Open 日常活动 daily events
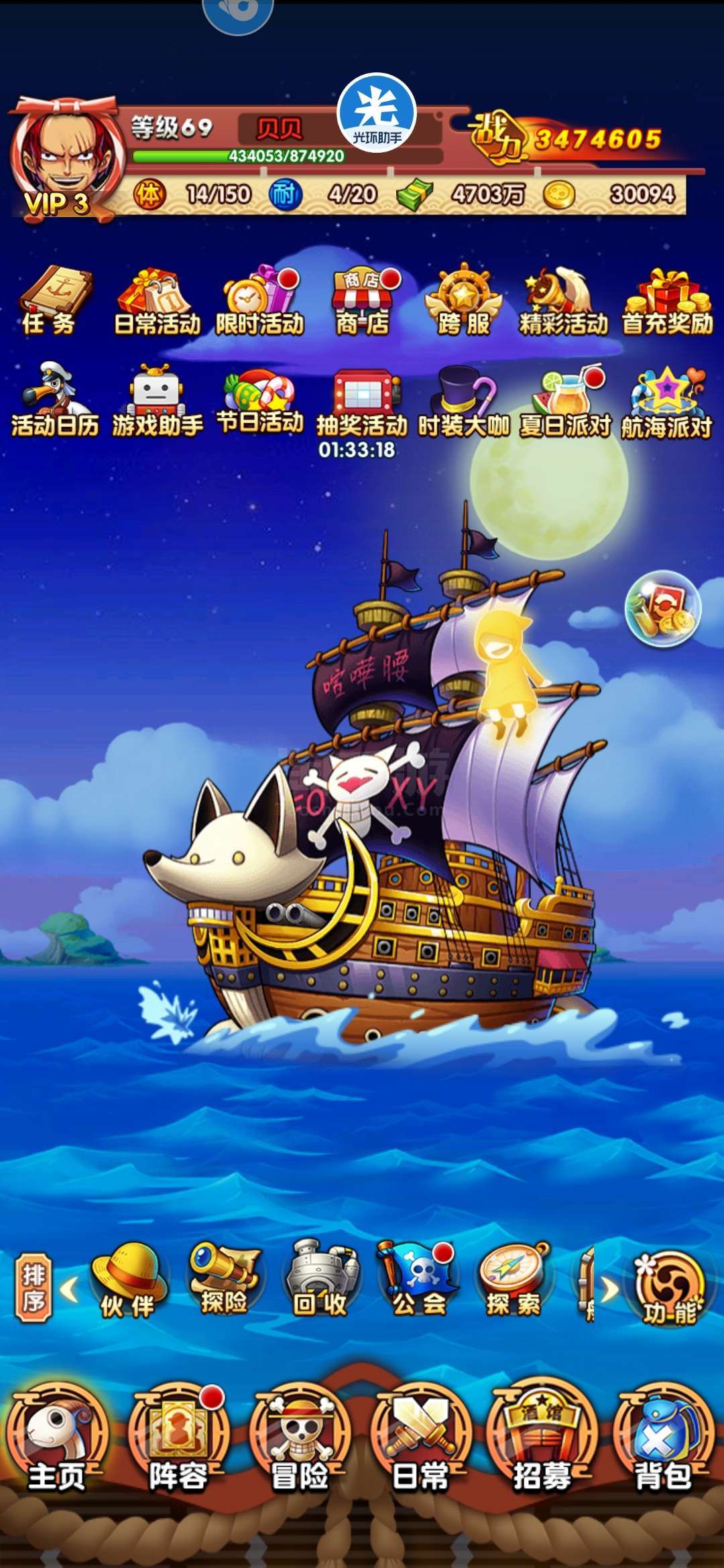This screenshot has width=724, height=1568. 157,302
